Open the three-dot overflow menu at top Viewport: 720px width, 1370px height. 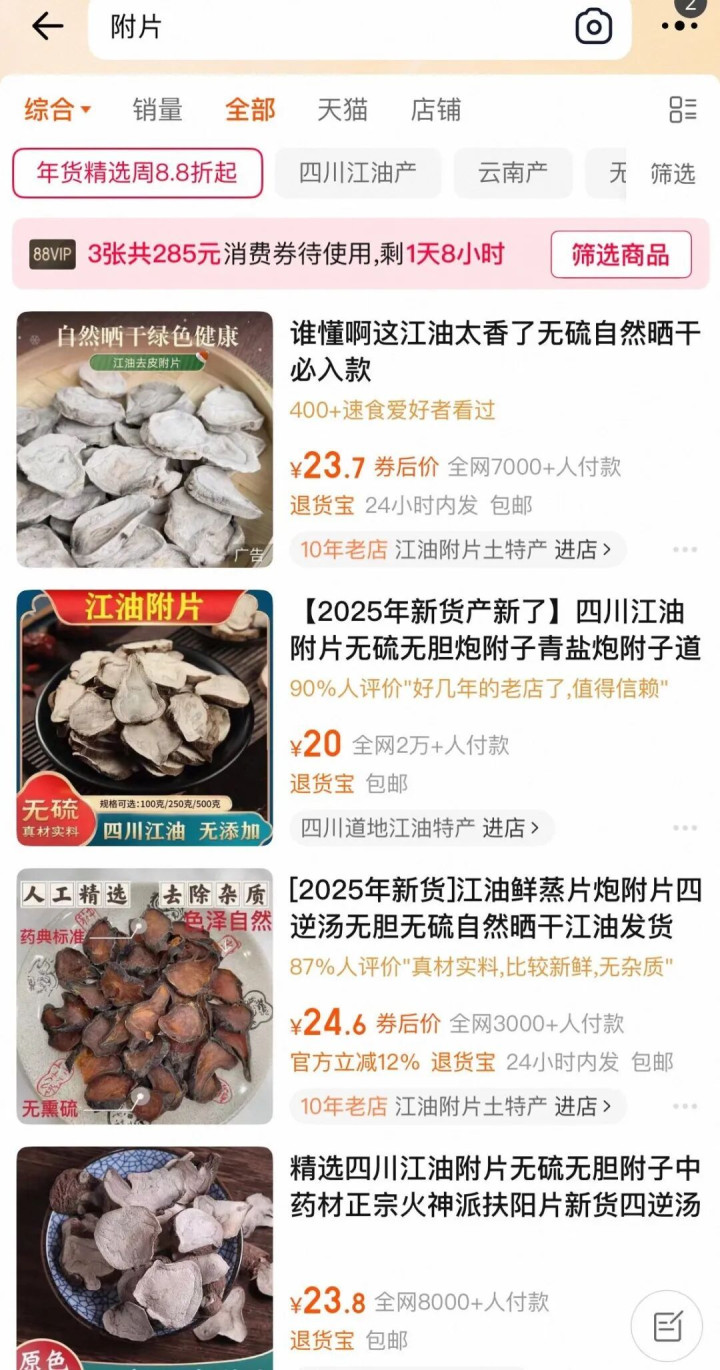pos(680,27)
